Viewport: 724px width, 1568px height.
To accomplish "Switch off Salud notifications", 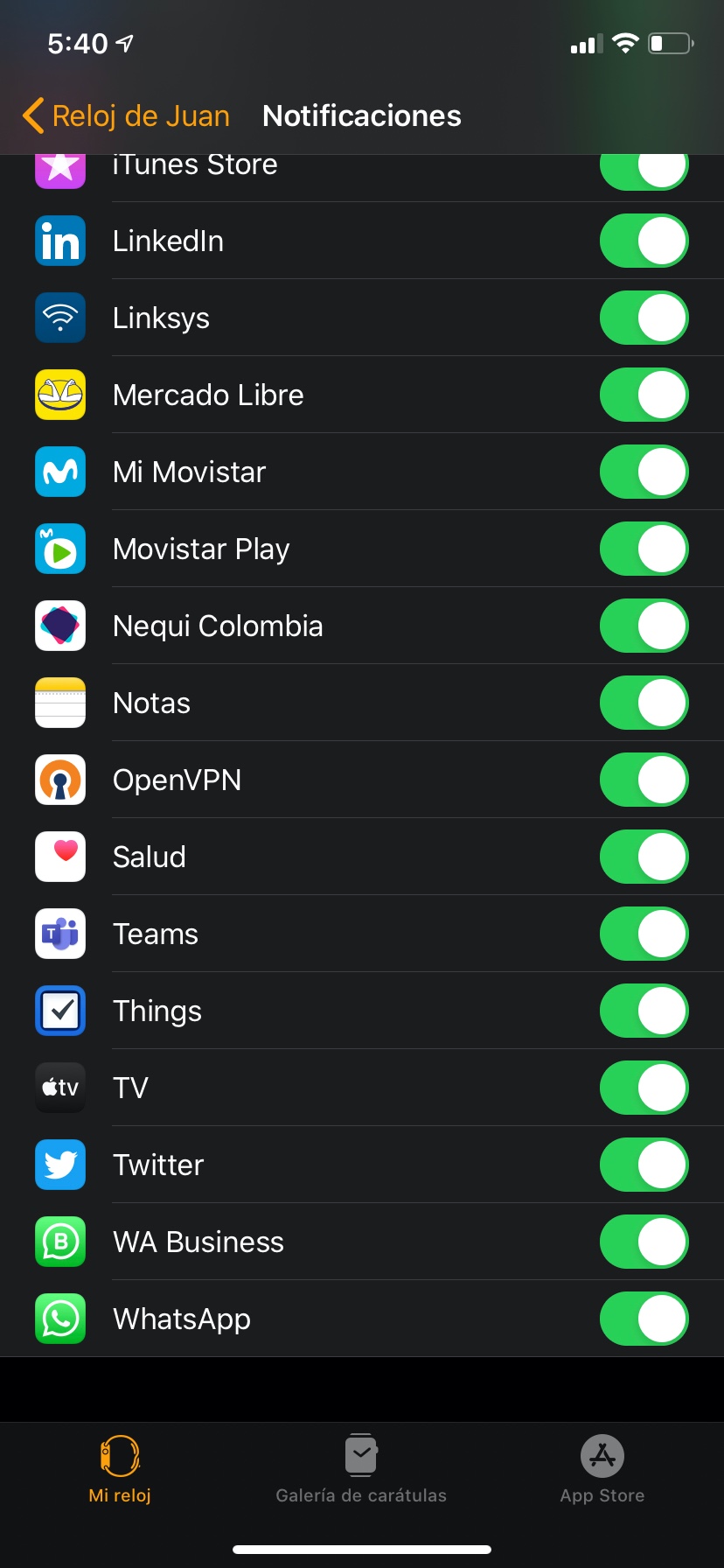I will (x=644, y=857).
